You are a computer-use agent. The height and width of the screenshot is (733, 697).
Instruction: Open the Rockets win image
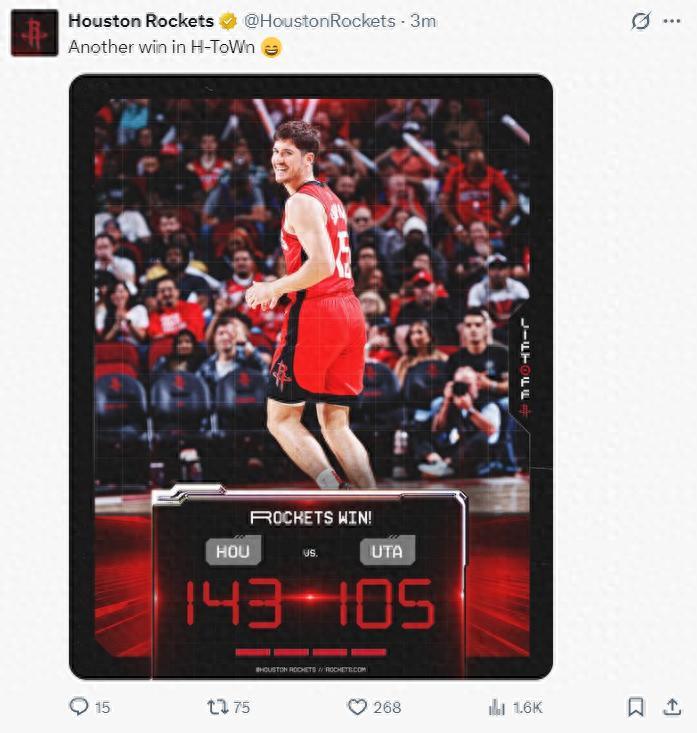[x=311, y=377]
